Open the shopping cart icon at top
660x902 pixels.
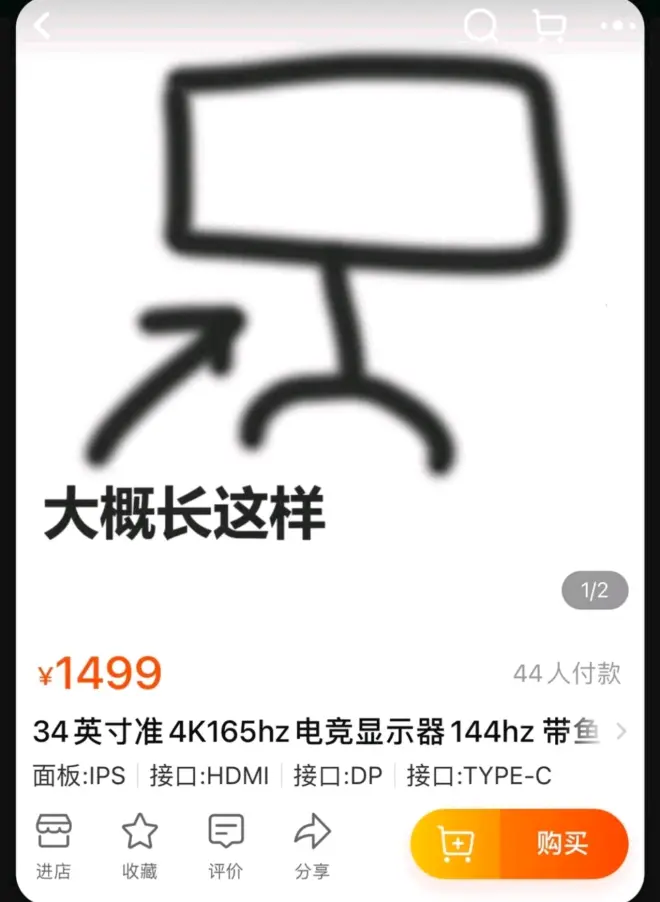(x=549, y=26)
